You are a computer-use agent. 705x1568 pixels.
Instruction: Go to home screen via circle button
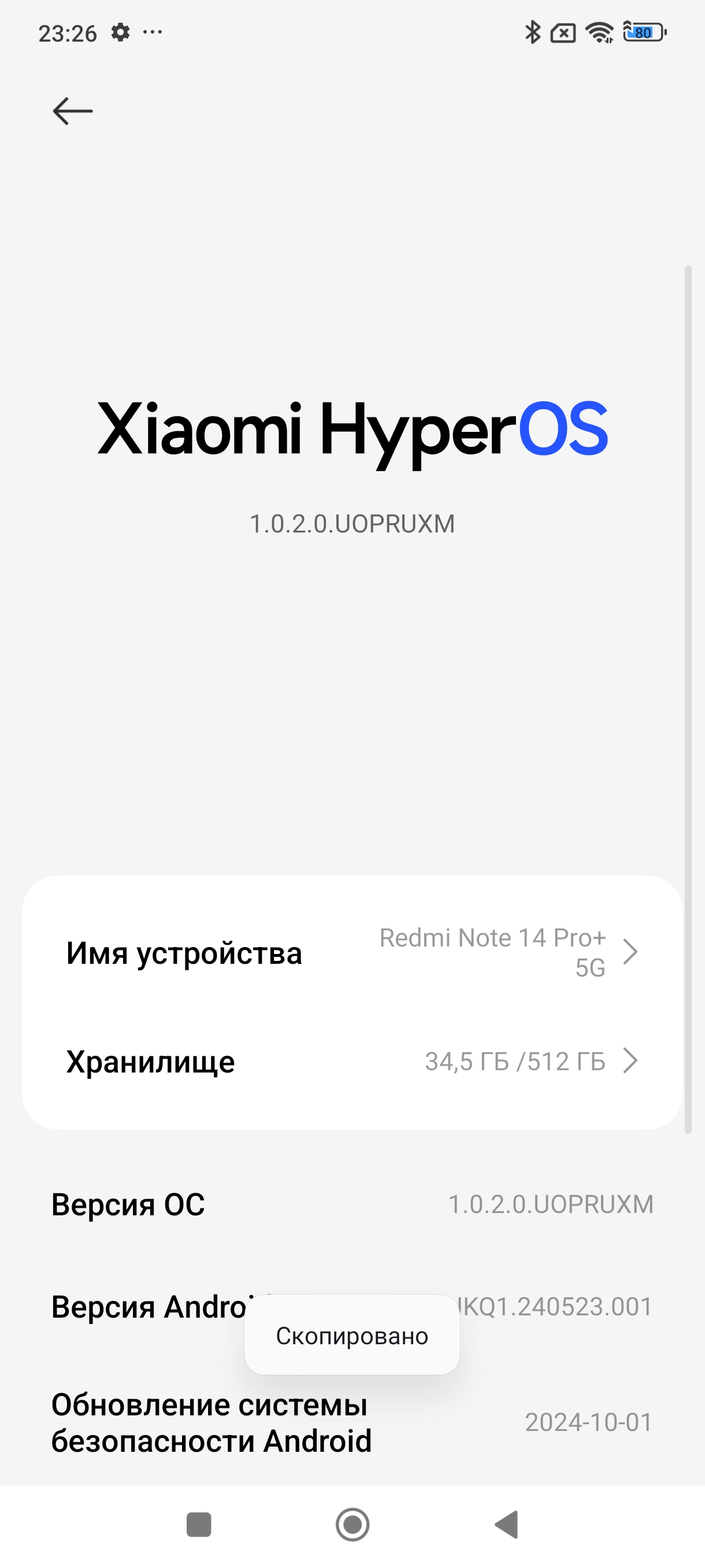[x=353, y=1525]
